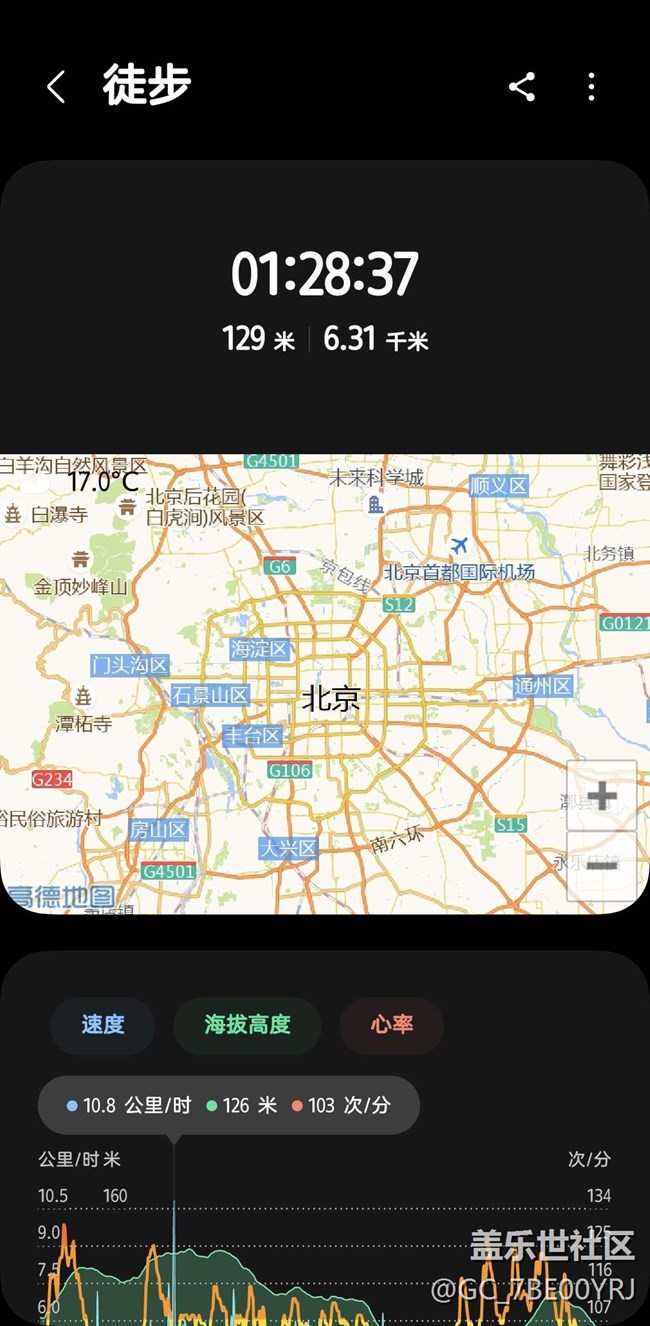Toggle the 速度 chart chip
Screen dimensions: 650x1326
pyautogui.click(x=103, y=1025)
